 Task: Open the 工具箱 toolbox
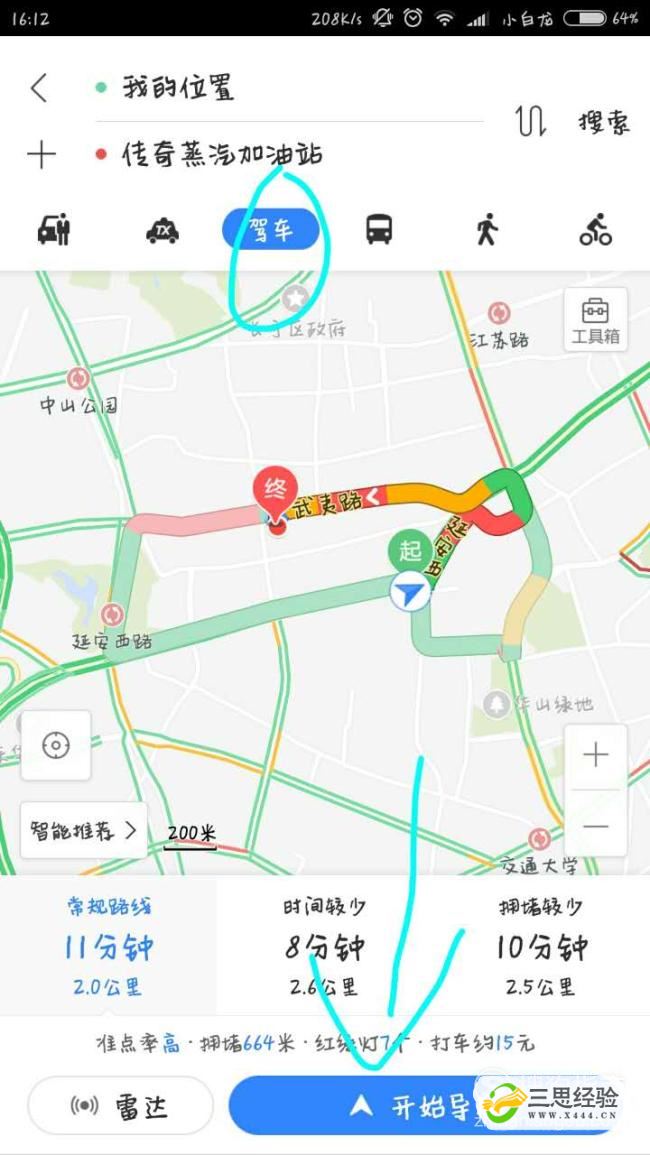595,319
